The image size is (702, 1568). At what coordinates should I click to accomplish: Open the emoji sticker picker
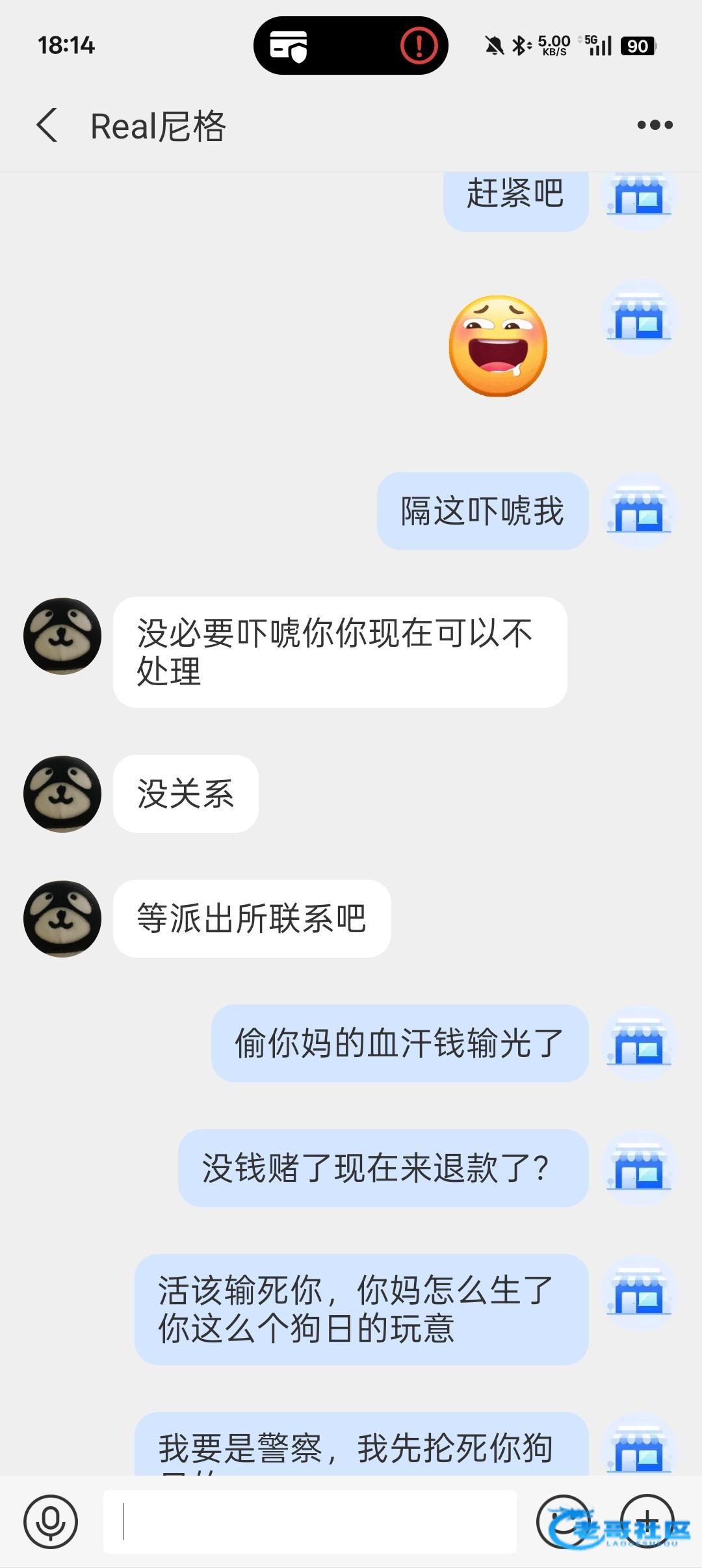point(563,1521)
